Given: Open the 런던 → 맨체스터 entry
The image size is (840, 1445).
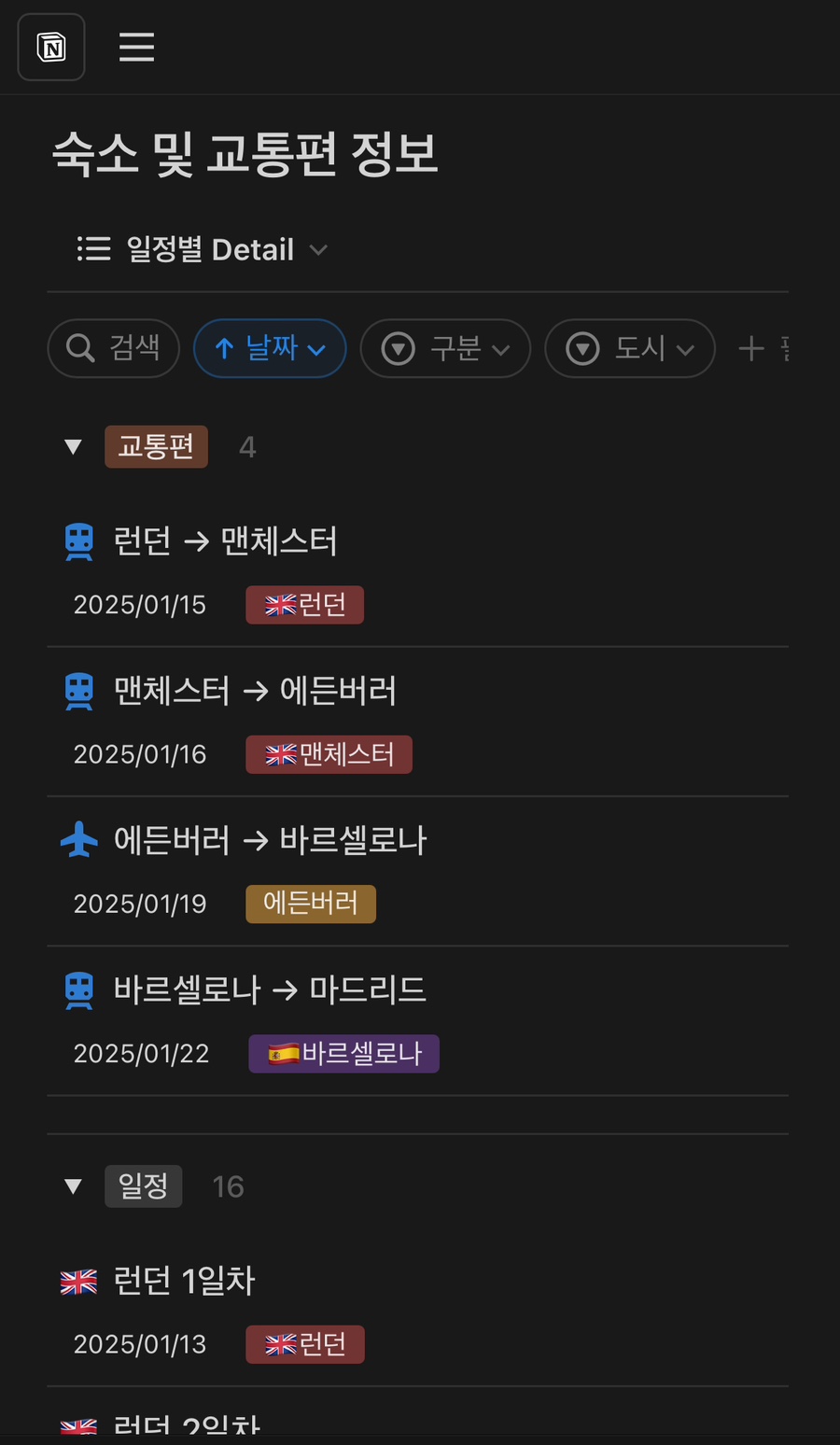Looking at the screenshot, I should coord(225,541).
